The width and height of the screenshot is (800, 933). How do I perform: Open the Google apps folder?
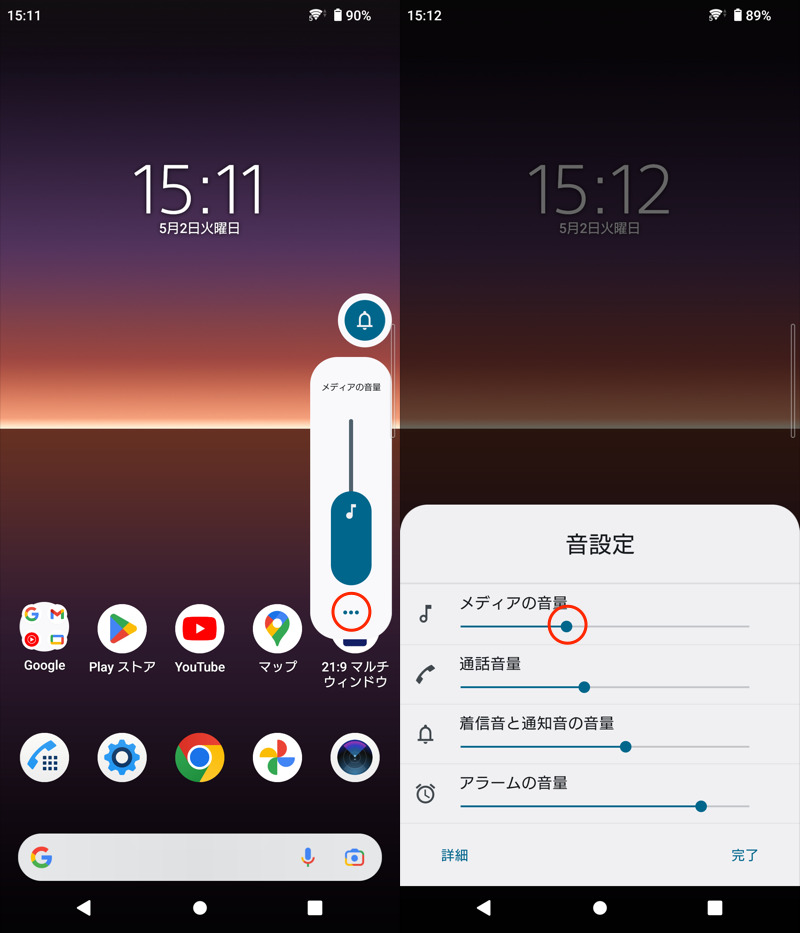tap(45, 627)
